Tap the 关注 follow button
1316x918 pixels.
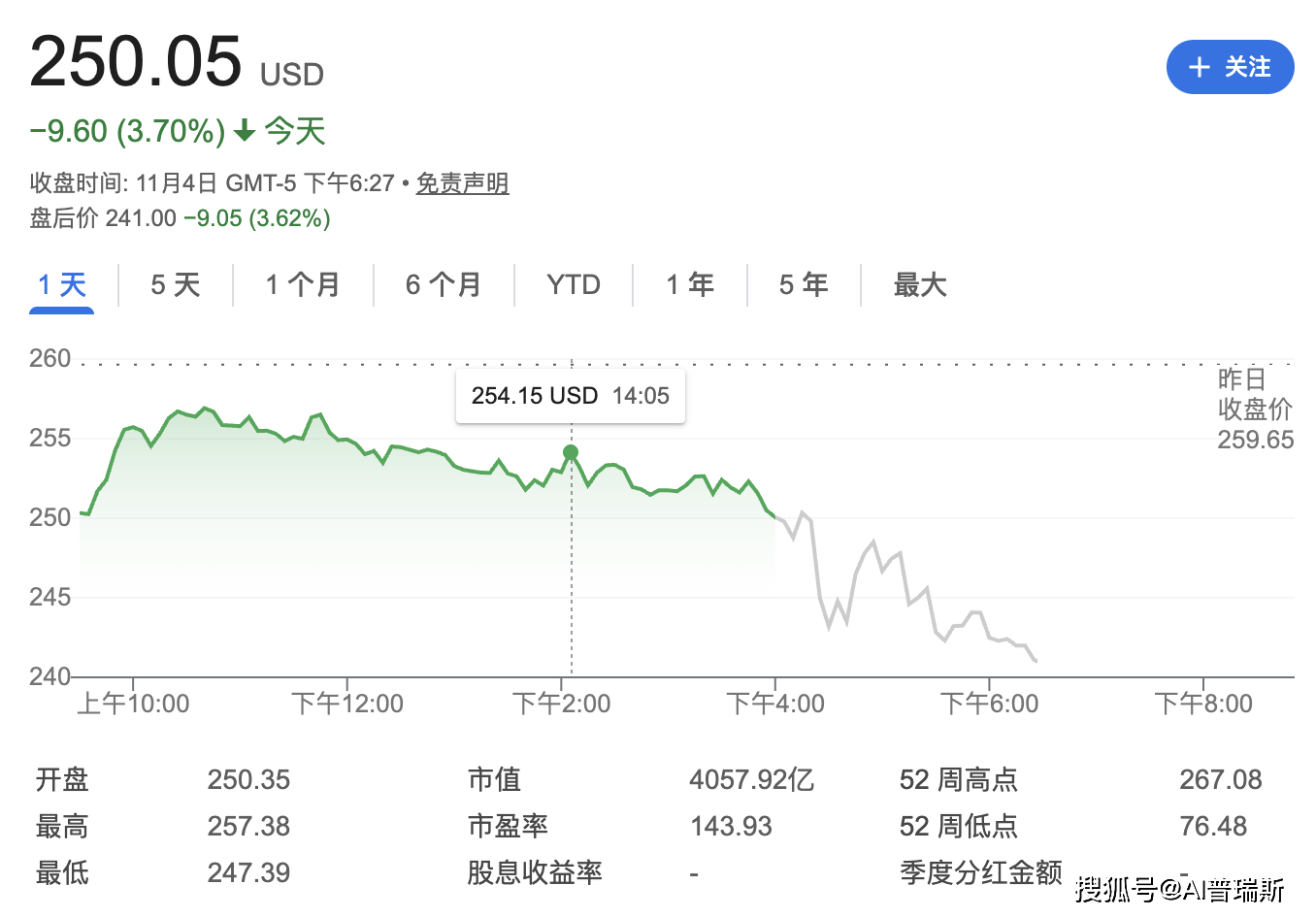tap(1229, 67)
